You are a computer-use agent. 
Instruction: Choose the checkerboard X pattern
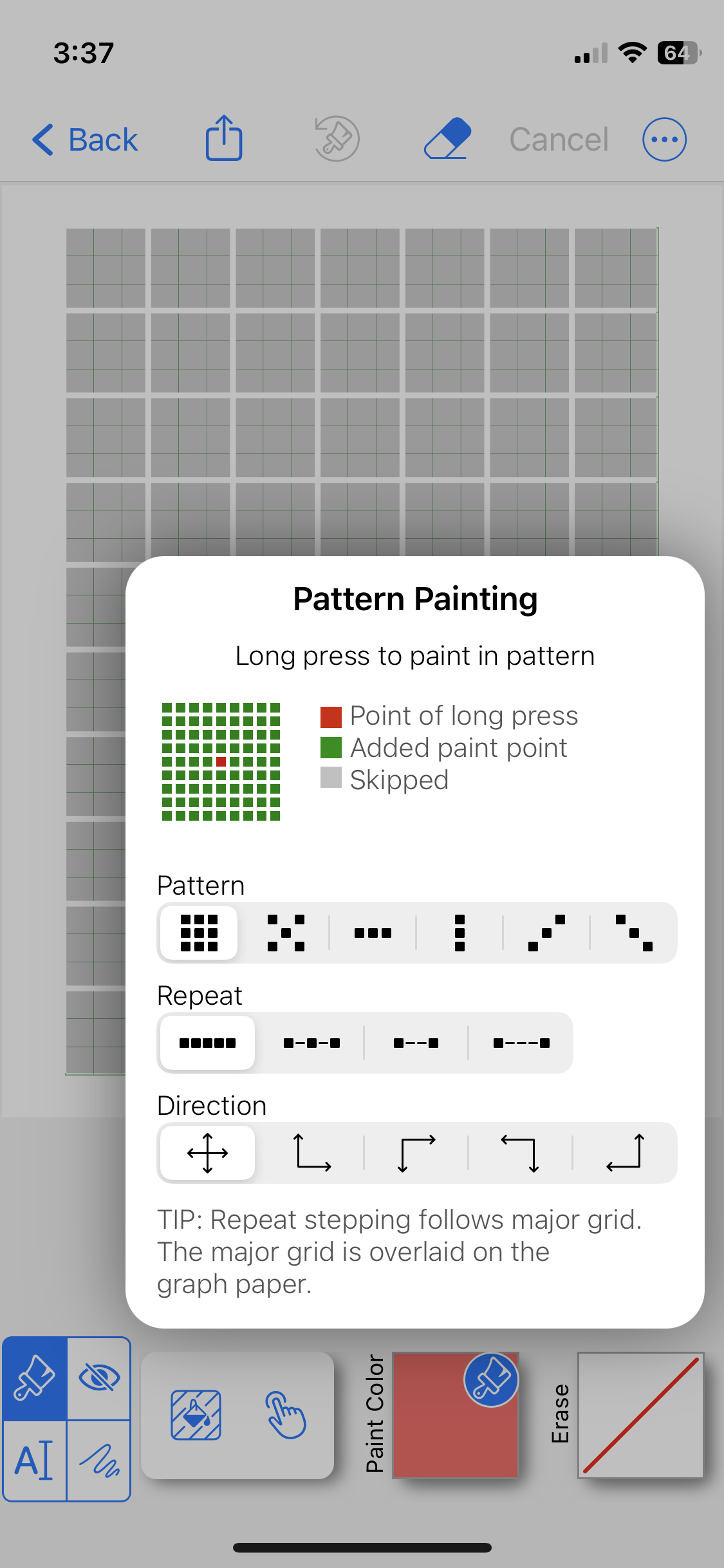286,933
